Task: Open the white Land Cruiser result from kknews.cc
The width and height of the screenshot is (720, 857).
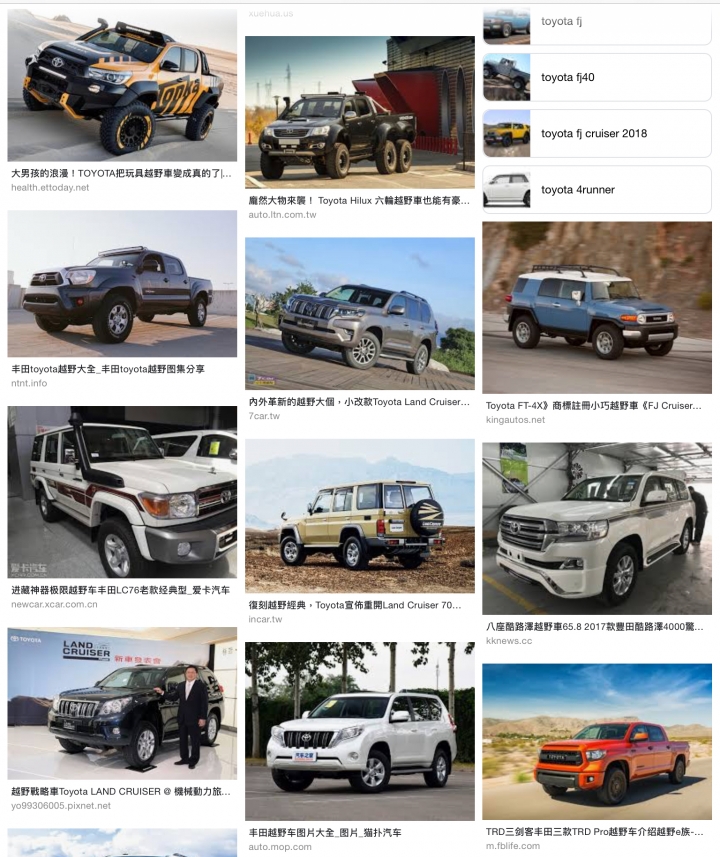Action: (x=597, y=528)
